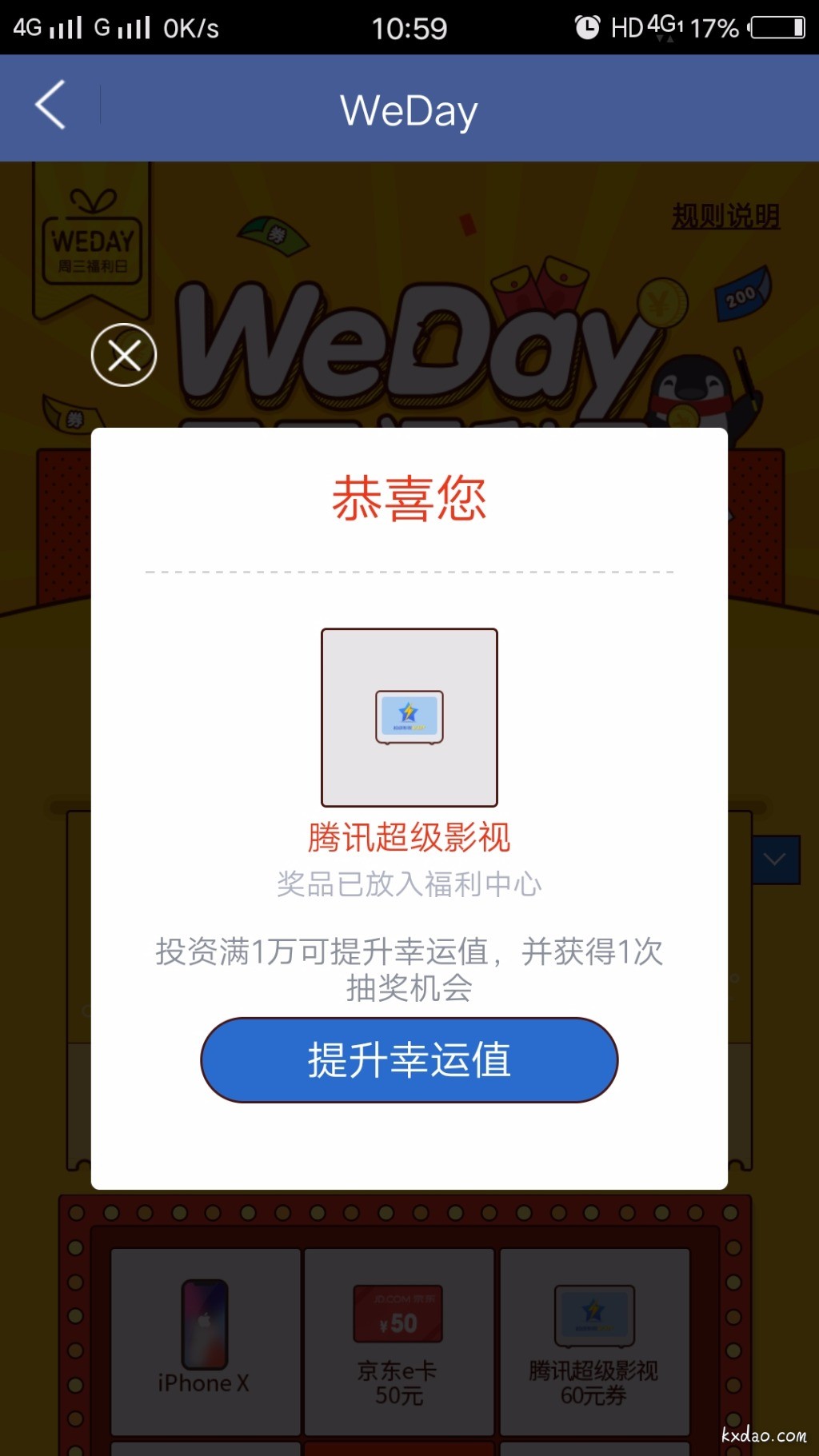This screenshot has width=819, height=1456.
Task: Close the congratulations popup
Action: coord(124,355)
